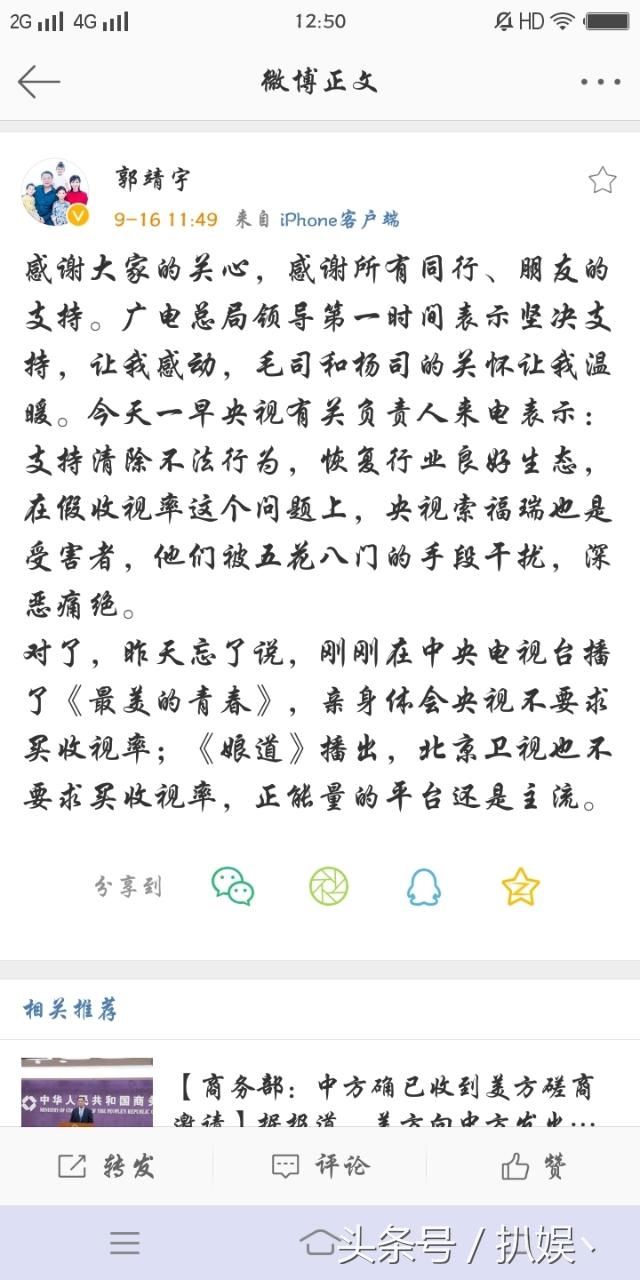This screenshot has width=640, height=1280.
Task: Favorite this post with the star icon
Action: coord(602,180)
